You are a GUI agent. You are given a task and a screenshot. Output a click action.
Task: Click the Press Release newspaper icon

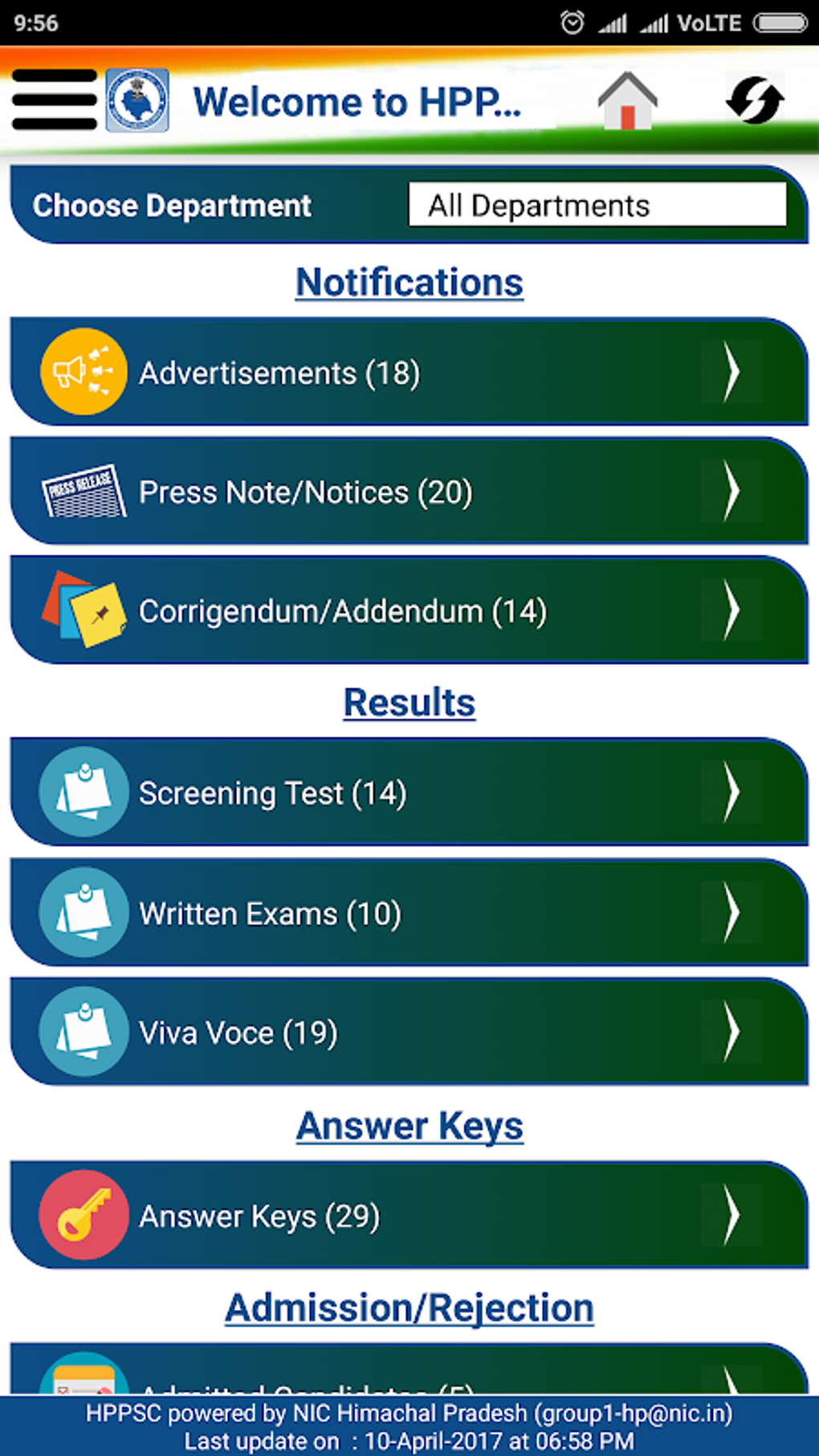click(x=83, y=491)
